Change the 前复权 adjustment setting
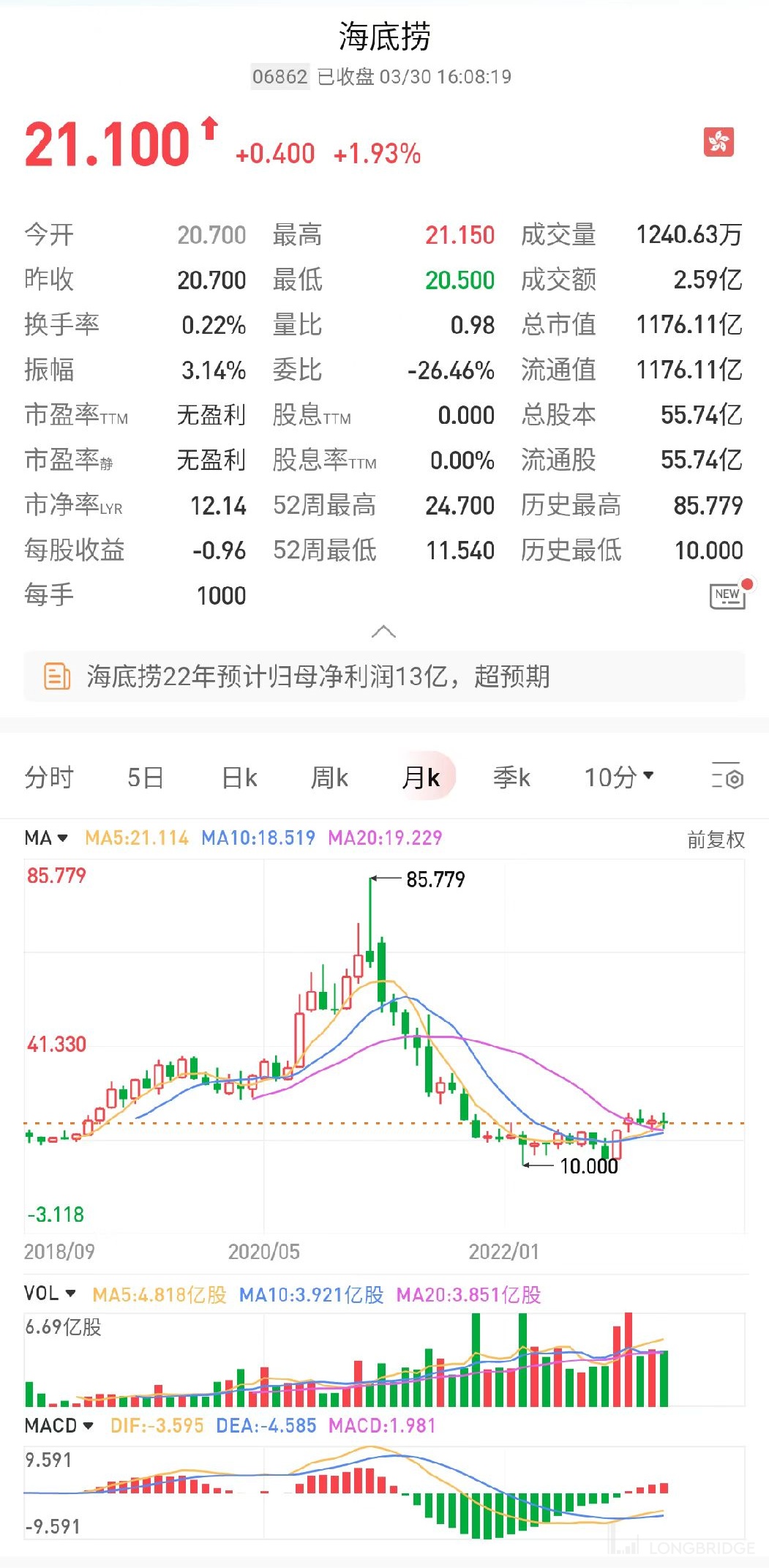Viewport: 769px width, 1568px height. 716,840
